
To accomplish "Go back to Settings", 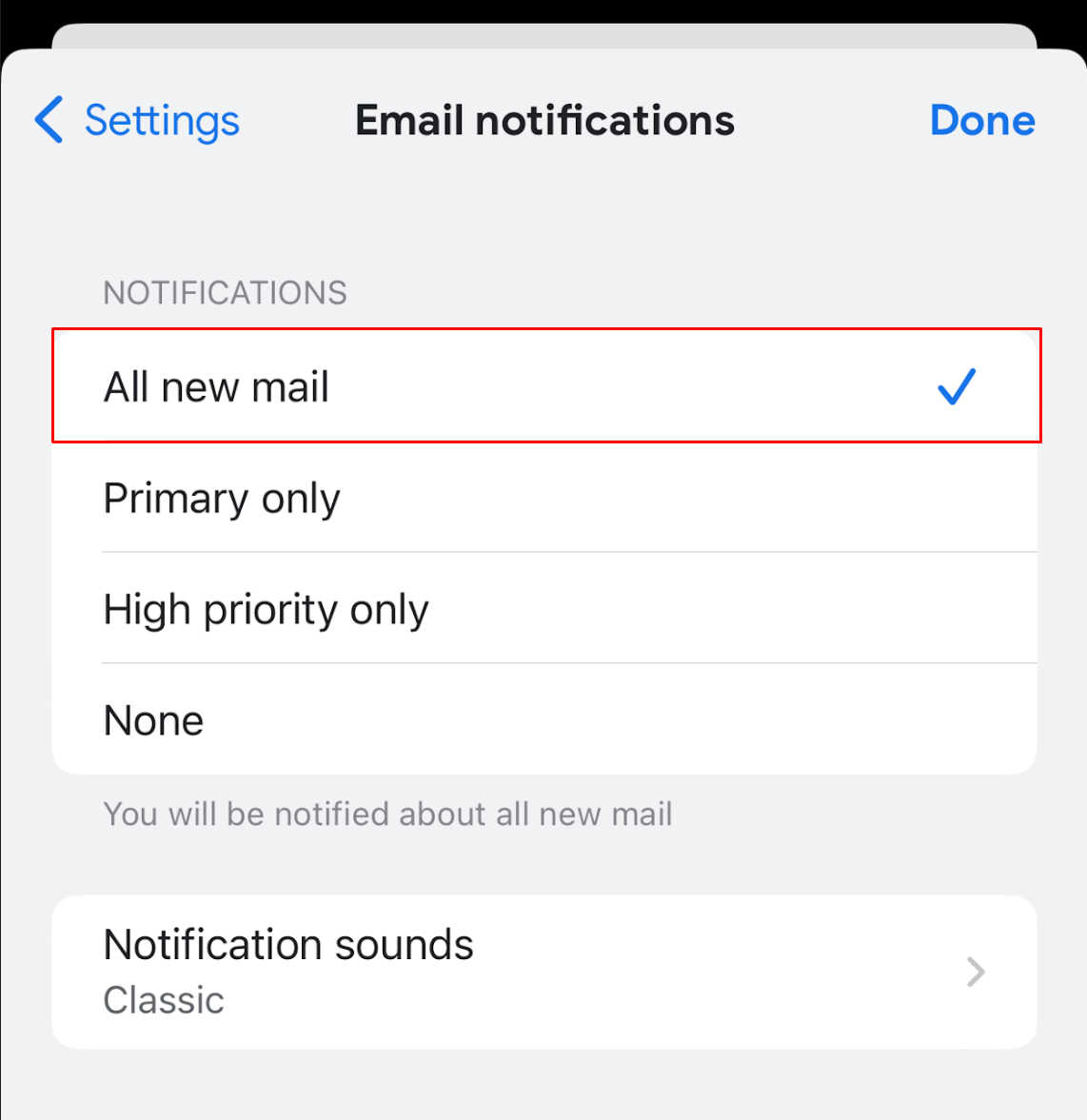I will click(138, 121).
